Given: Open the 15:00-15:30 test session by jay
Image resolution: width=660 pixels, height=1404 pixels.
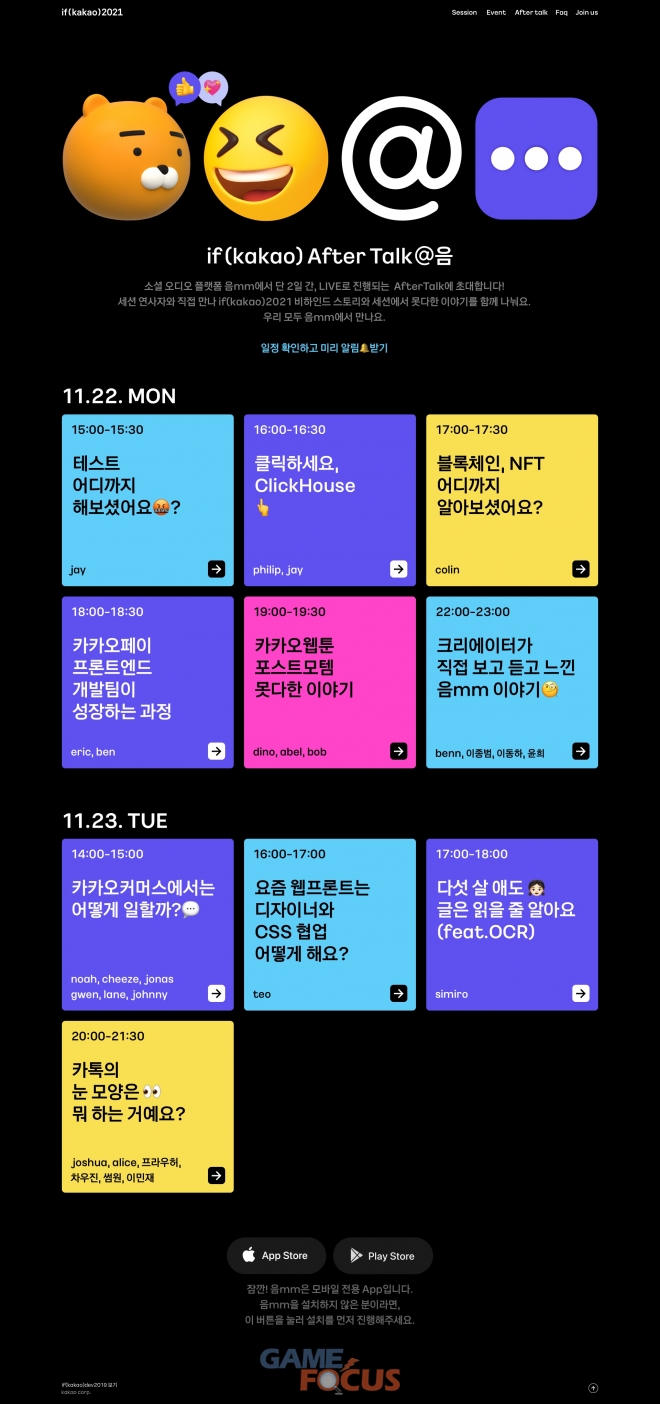Looking at the screenshot, I should (x=148, y=500).
